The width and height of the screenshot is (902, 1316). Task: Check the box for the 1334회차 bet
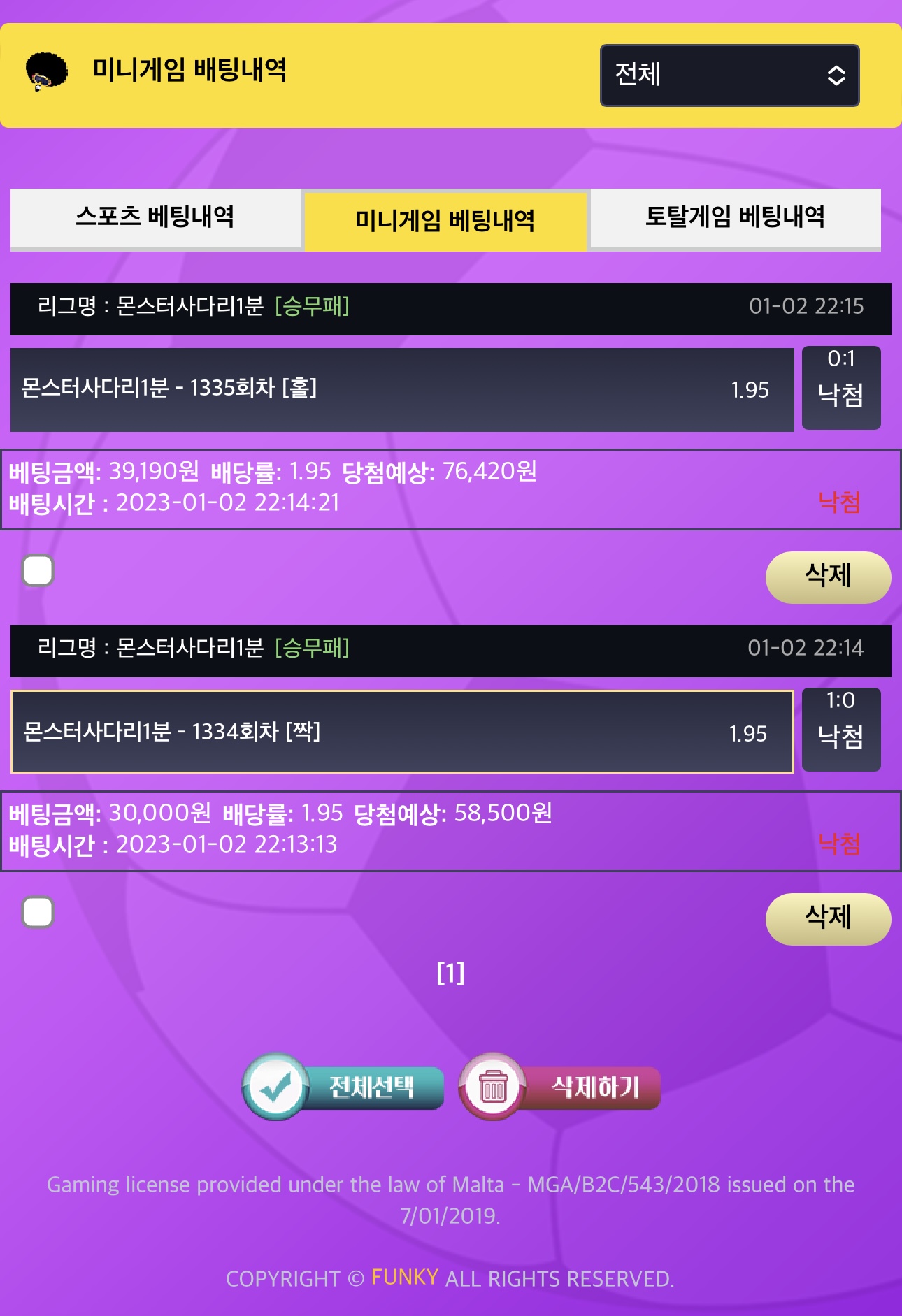pyautogui.click(x=38, y=912)
